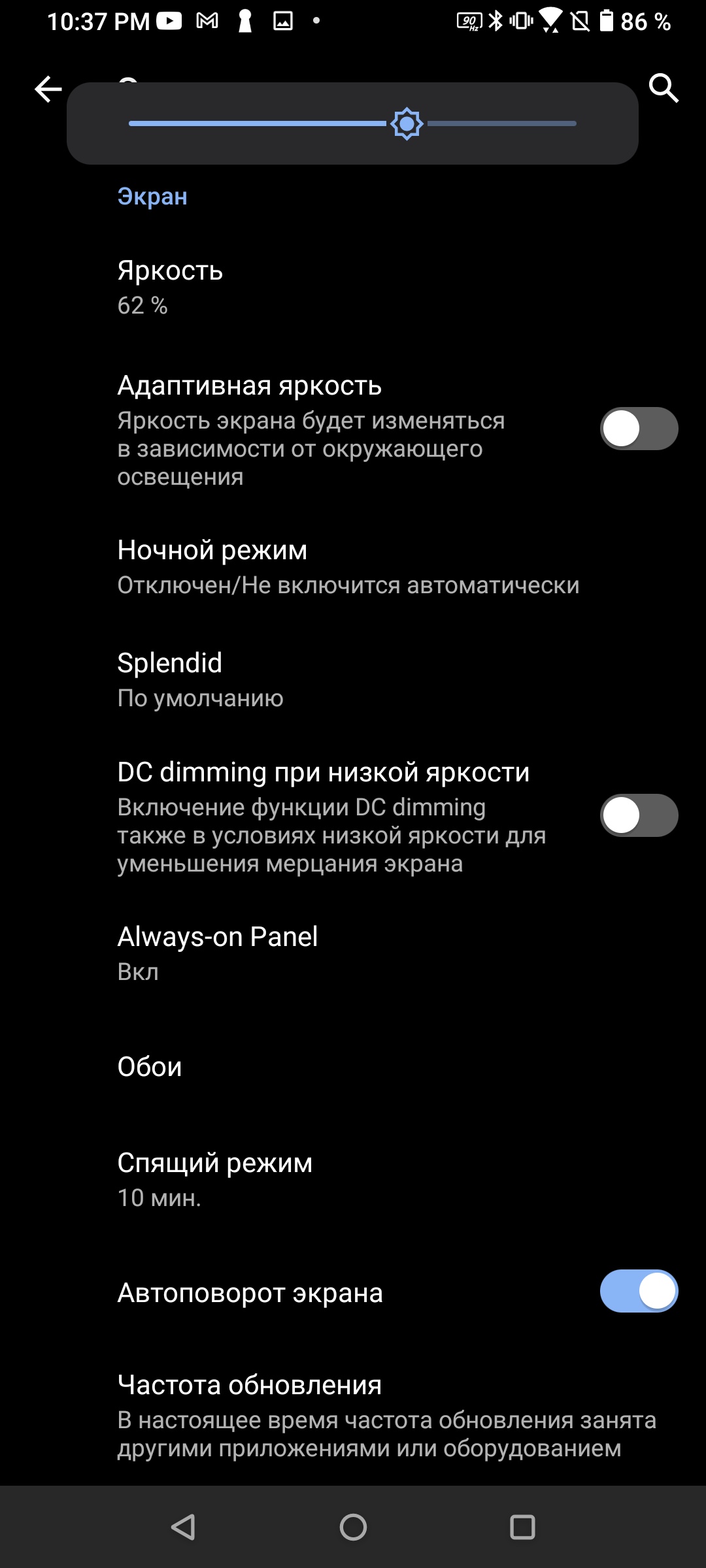Open recent apps via square button
Viewport: 706px width, 1568px height.
click(522, 1527)
